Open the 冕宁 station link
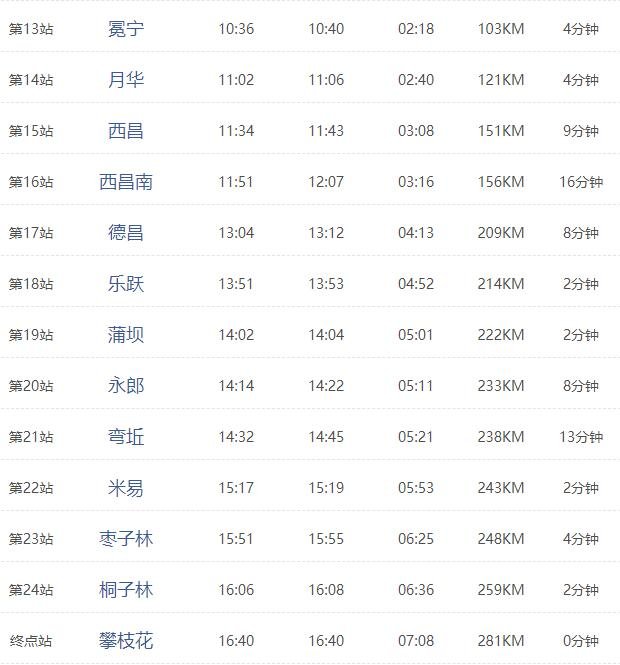The image size is (620, 665). pyautogui.click(x=126, y=29)
